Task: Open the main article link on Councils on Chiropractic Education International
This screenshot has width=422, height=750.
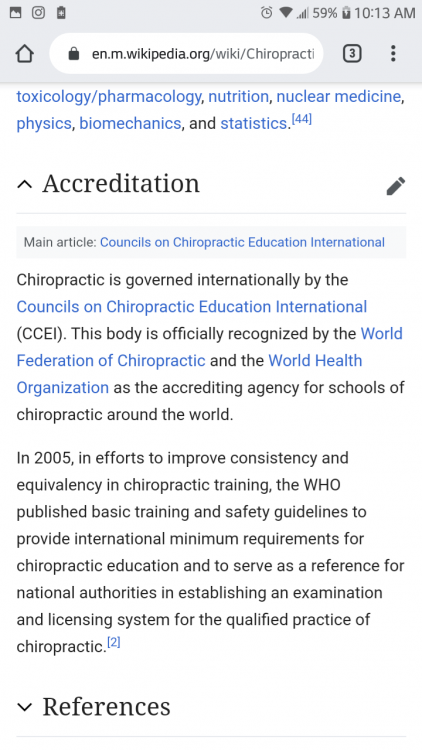Action: point(242,242)
